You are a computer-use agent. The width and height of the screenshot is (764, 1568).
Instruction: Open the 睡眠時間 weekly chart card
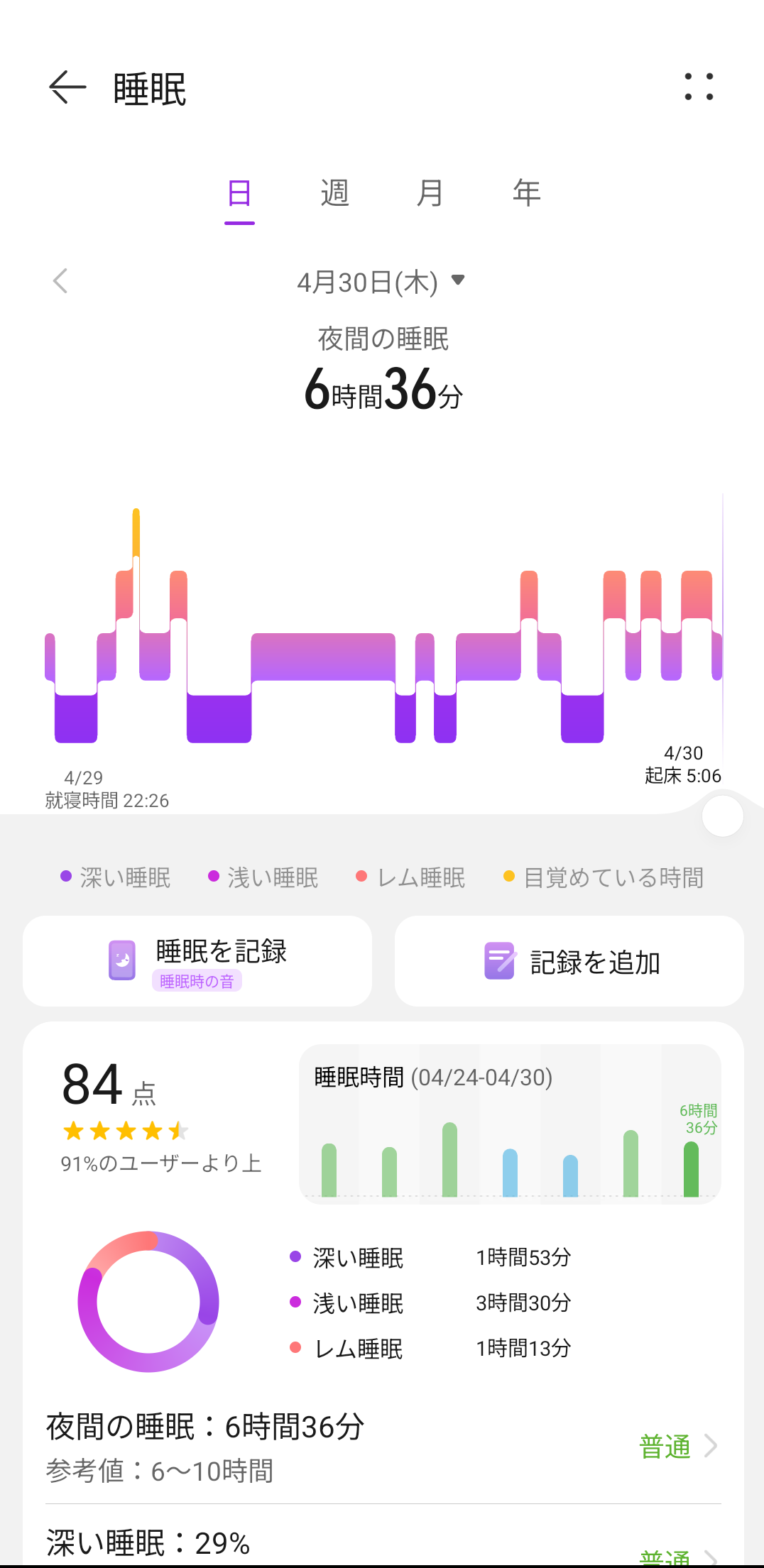510,1124
